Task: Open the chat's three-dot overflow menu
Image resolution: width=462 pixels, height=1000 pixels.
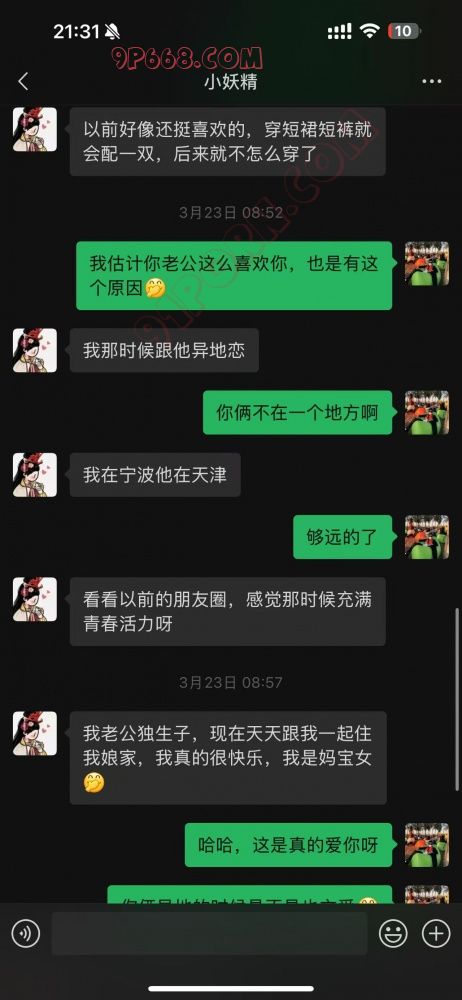Action: (432, 82)
